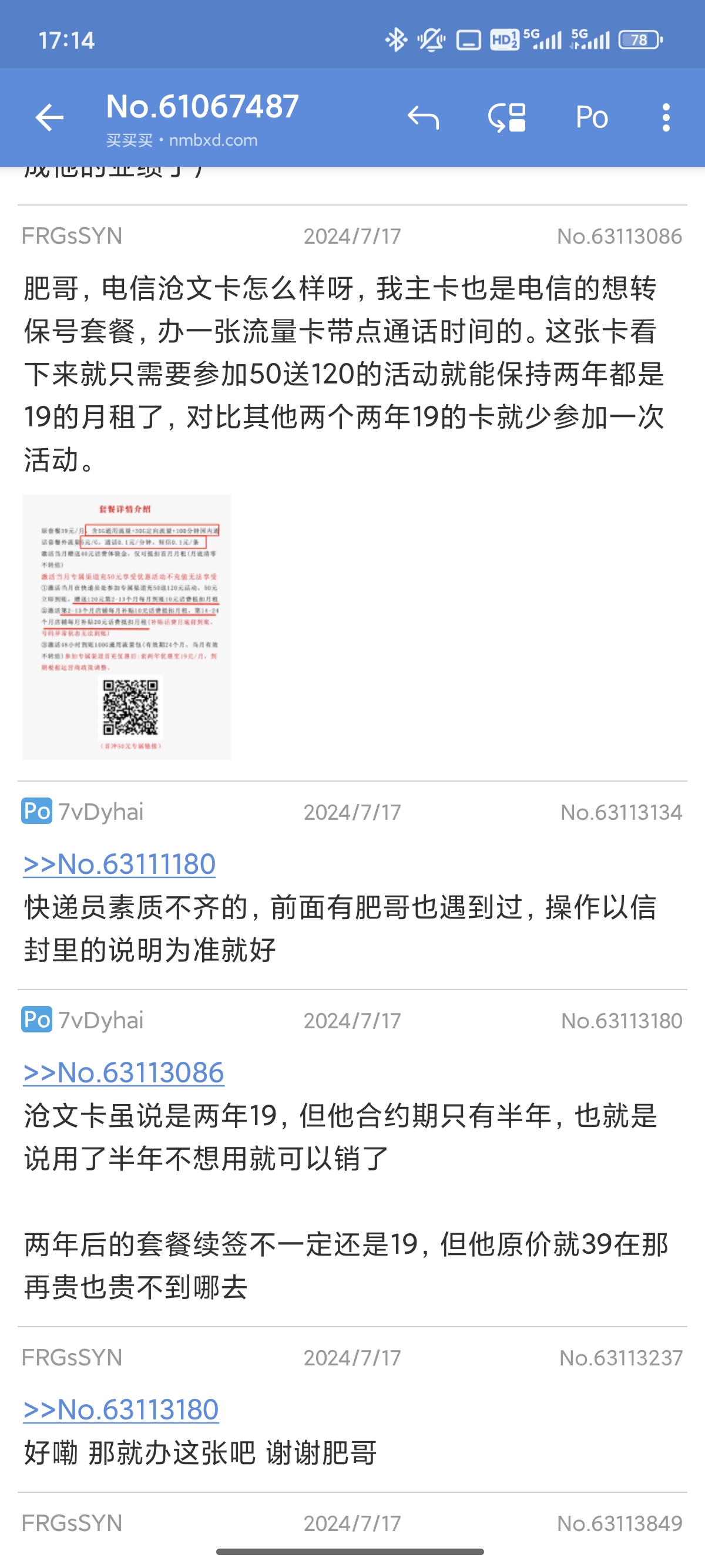Tap the reply arrow icon in toolbar
Image resolution: width=705 pixels, height=1568 pixels.
coord(423,117)
